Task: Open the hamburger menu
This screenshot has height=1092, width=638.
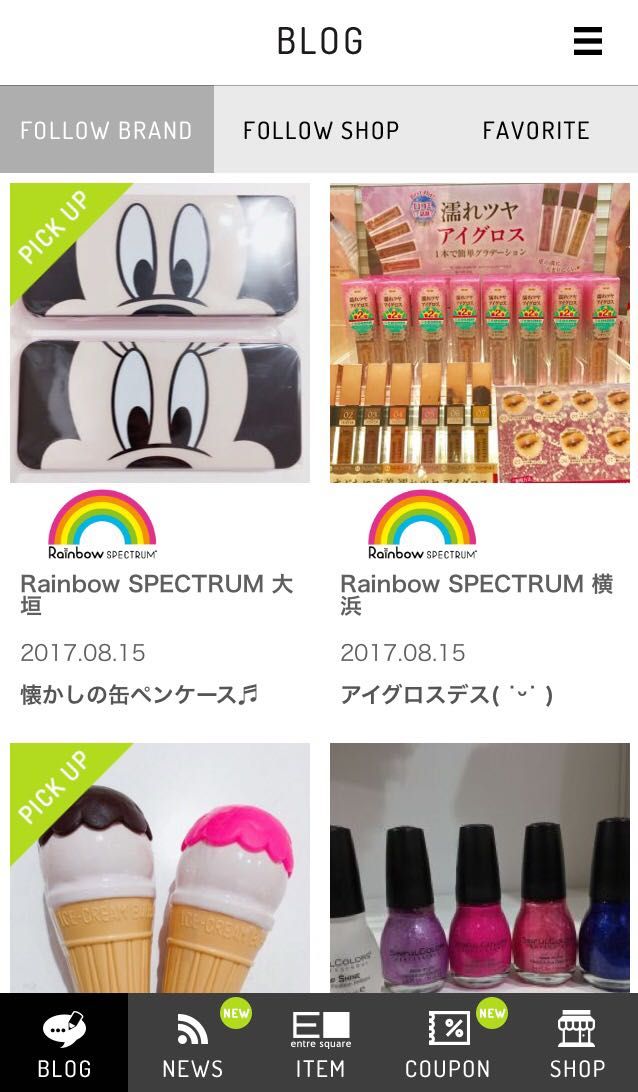Action: 588,41
